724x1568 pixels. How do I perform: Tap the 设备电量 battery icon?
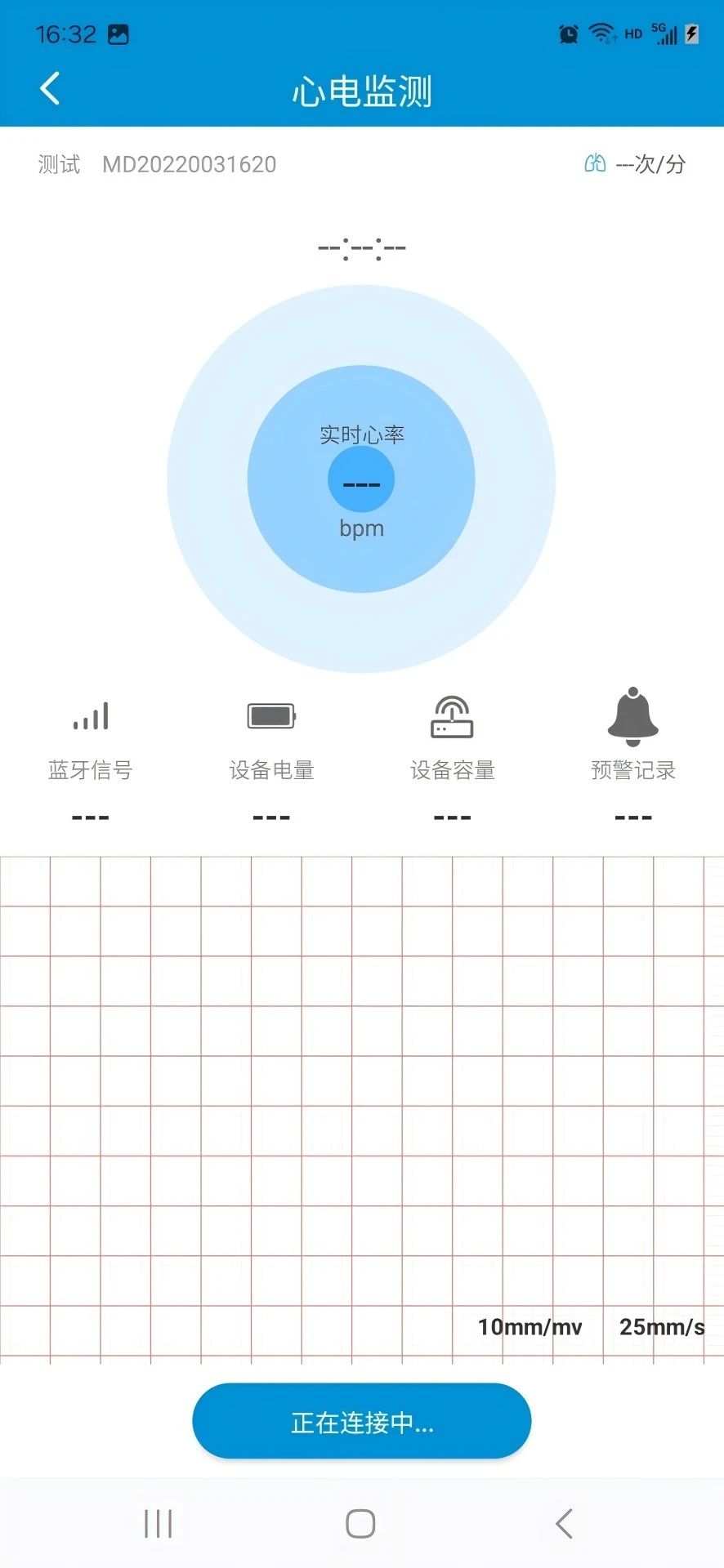pyautogui.click(x=270, y=715)
